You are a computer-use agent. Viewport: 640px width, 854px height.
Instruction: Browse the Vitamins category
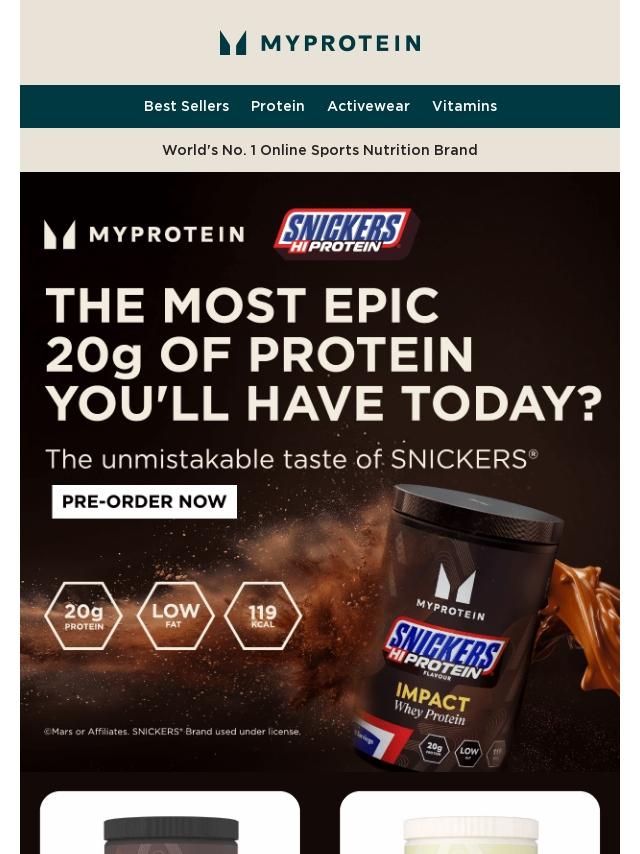(x=465, y=106)
